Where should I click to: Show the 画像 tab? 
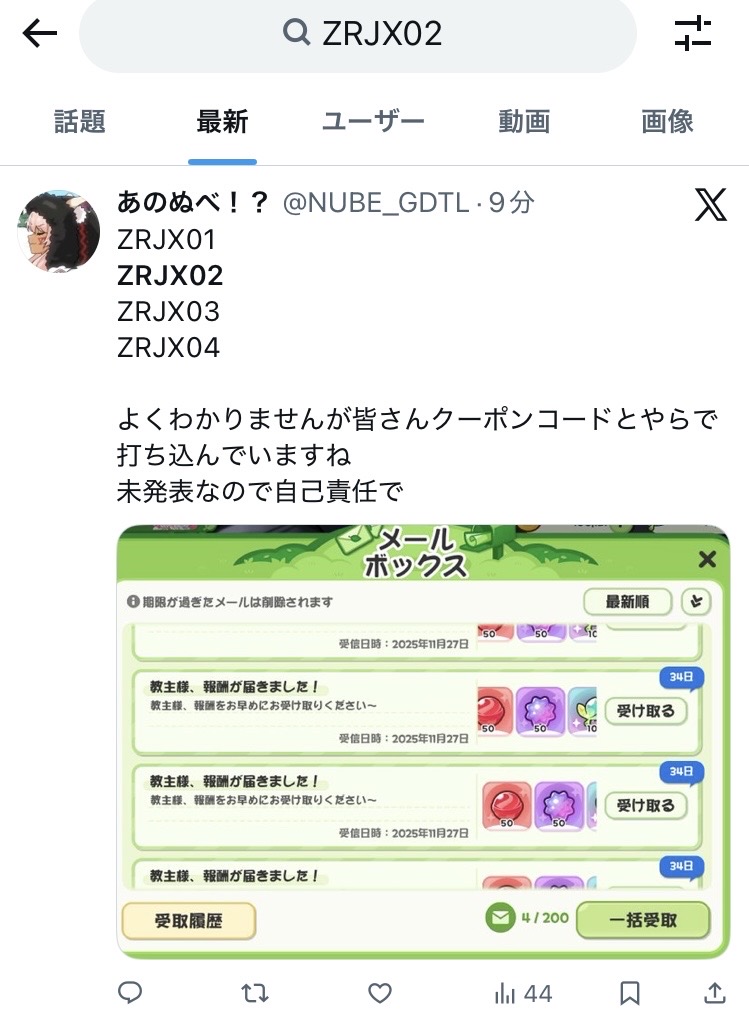(x=667, y=122)
